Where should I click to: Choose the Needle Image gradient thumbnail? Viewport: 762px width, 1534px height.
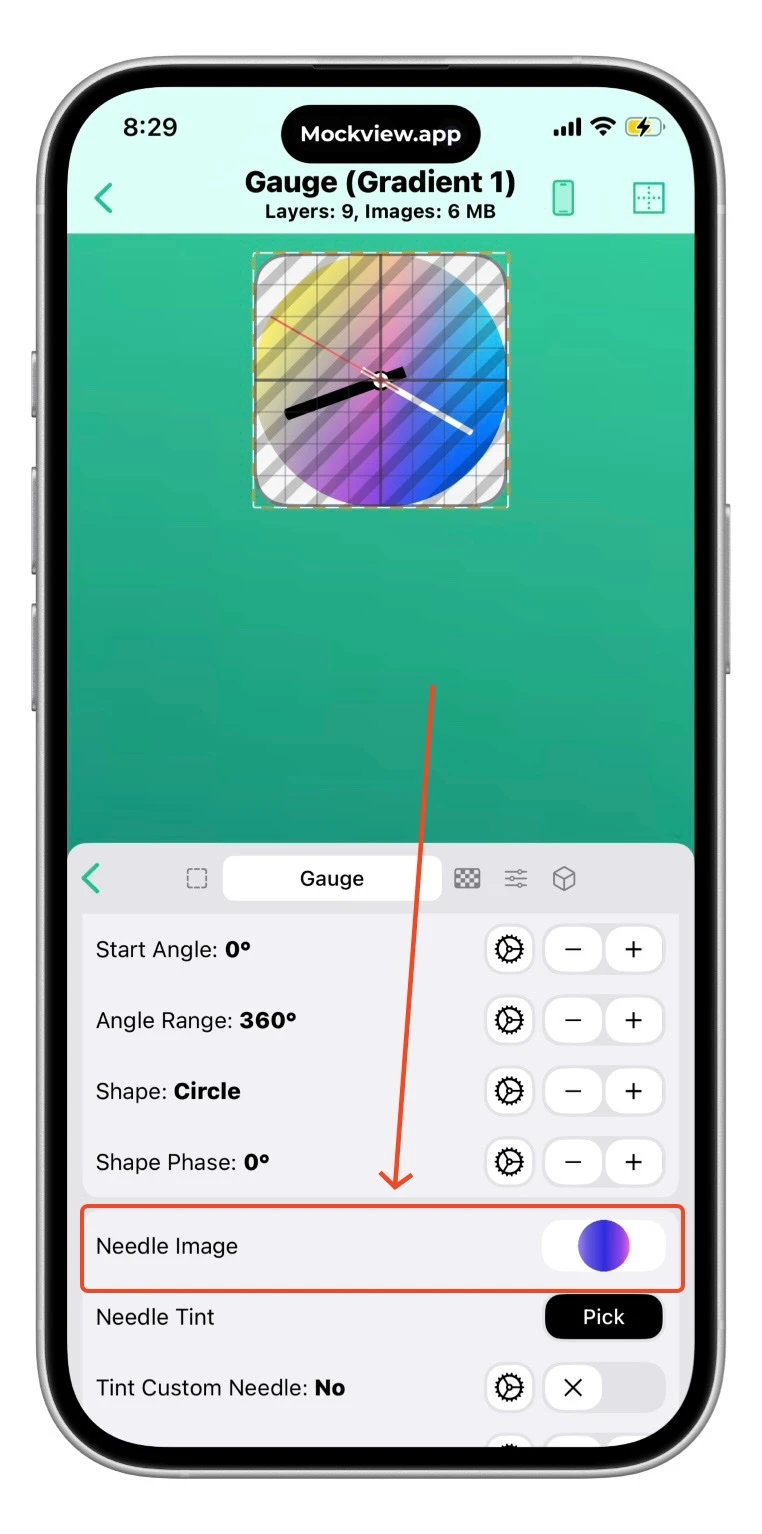pos(604,1246)
